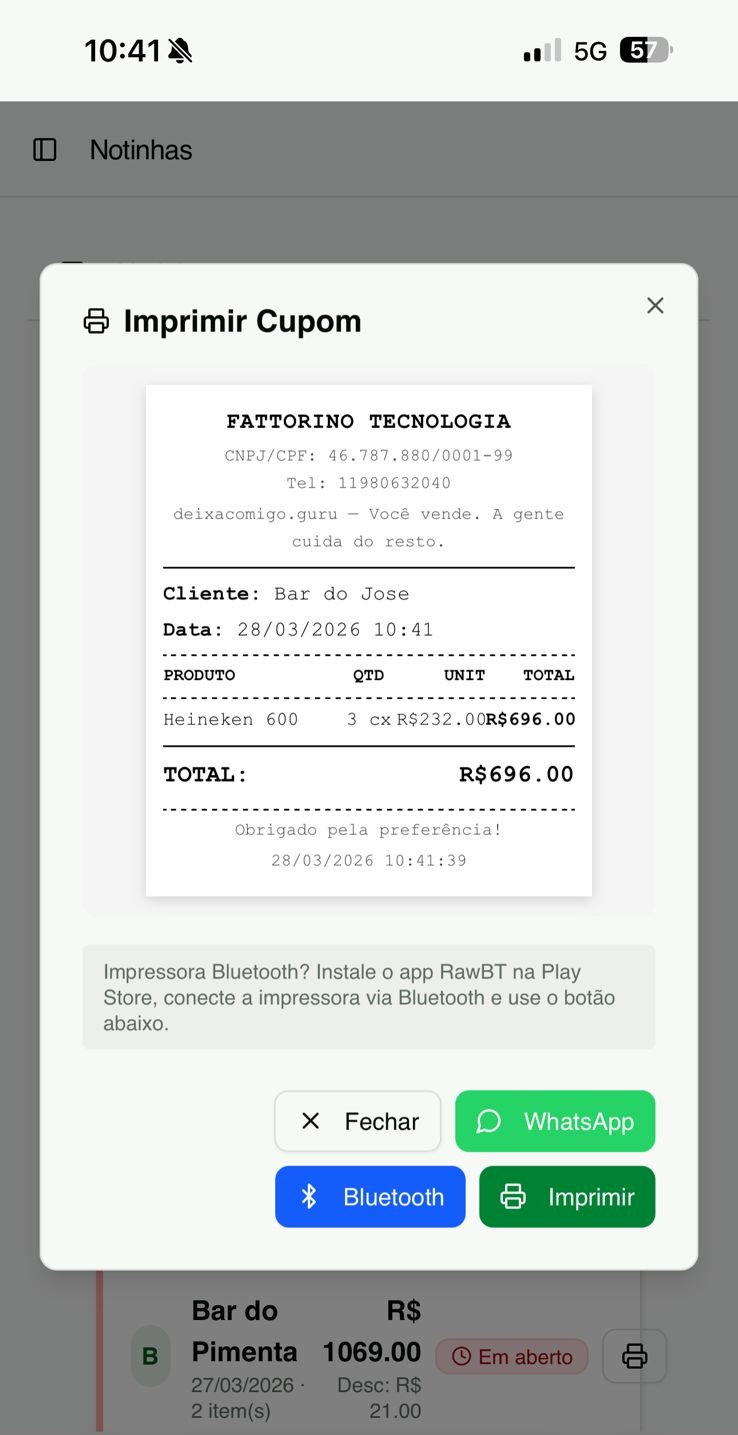The width and height of the screenshot is (738, 1435).
Task: Tap the Notinhas header title
Action: click(x=141, y=149)
